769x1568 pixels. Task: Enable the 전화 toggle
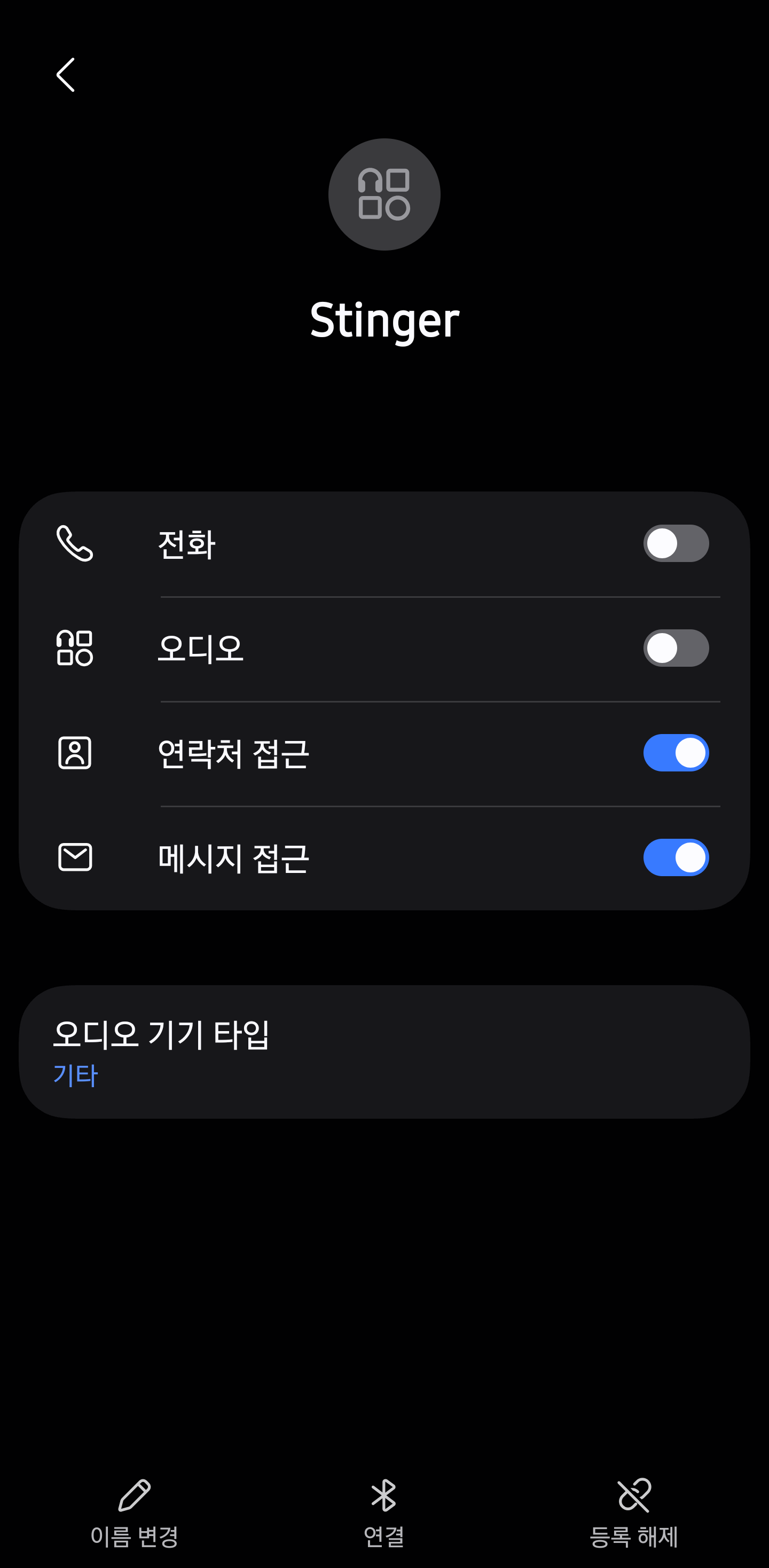pos(676,543)
